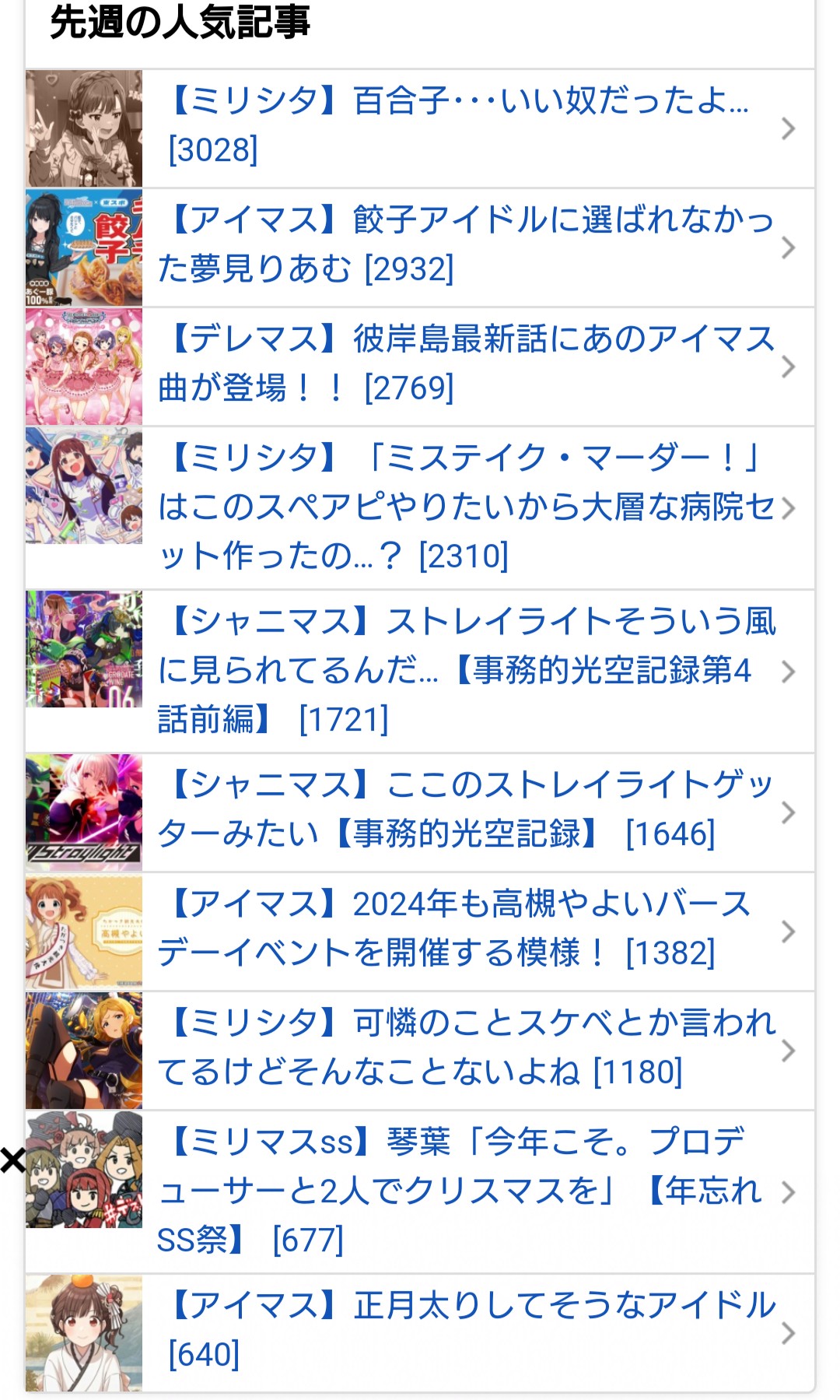
Task: Open the 高槻やよいバースデーイベント article
Action: tap(420, 932)
